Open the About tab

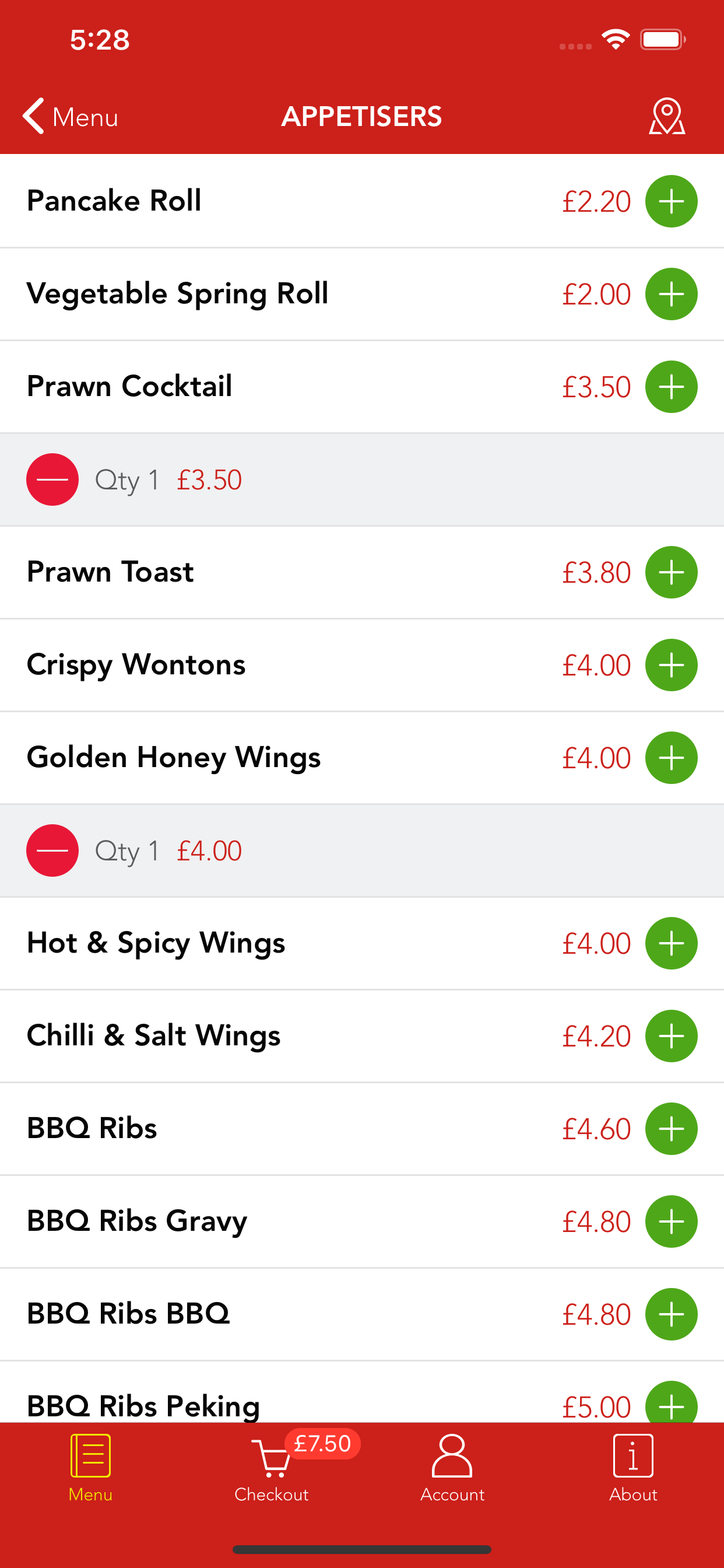coord(633,1468)
